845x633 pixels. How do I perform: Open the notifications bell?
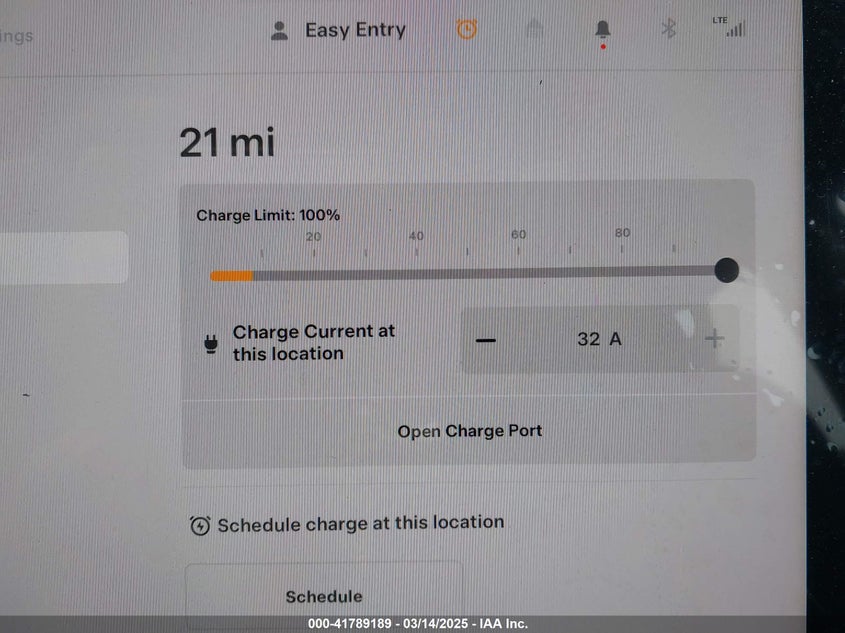pyautogui.click(x=602, y=30)
